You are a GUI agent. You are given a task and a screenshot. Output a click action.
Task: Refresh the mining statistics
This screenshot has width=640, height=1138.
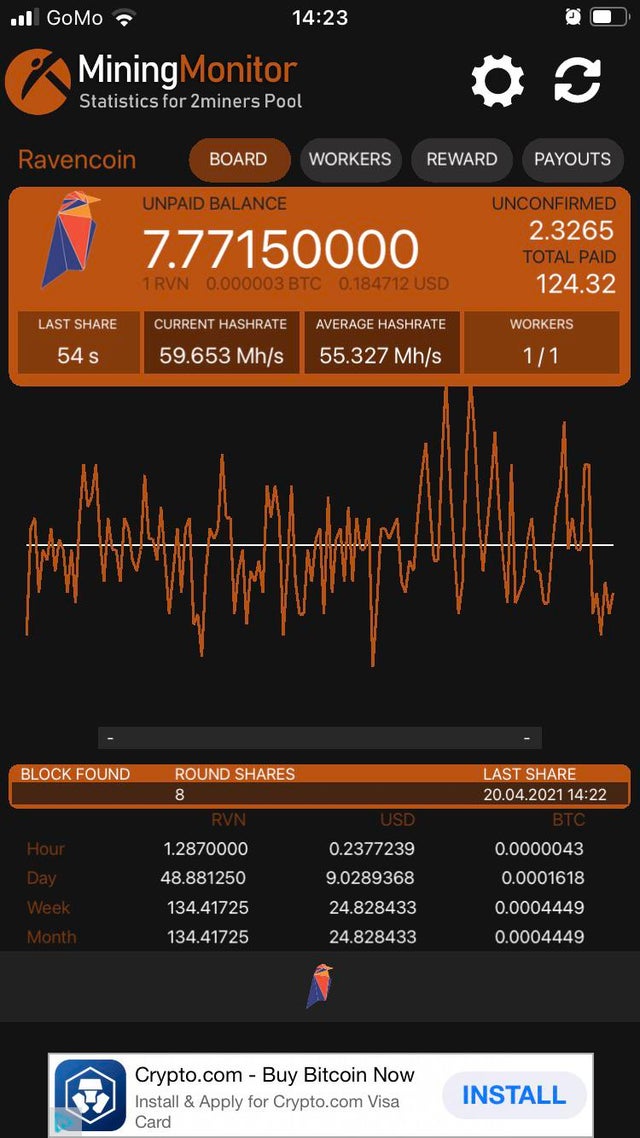[578, 81]
